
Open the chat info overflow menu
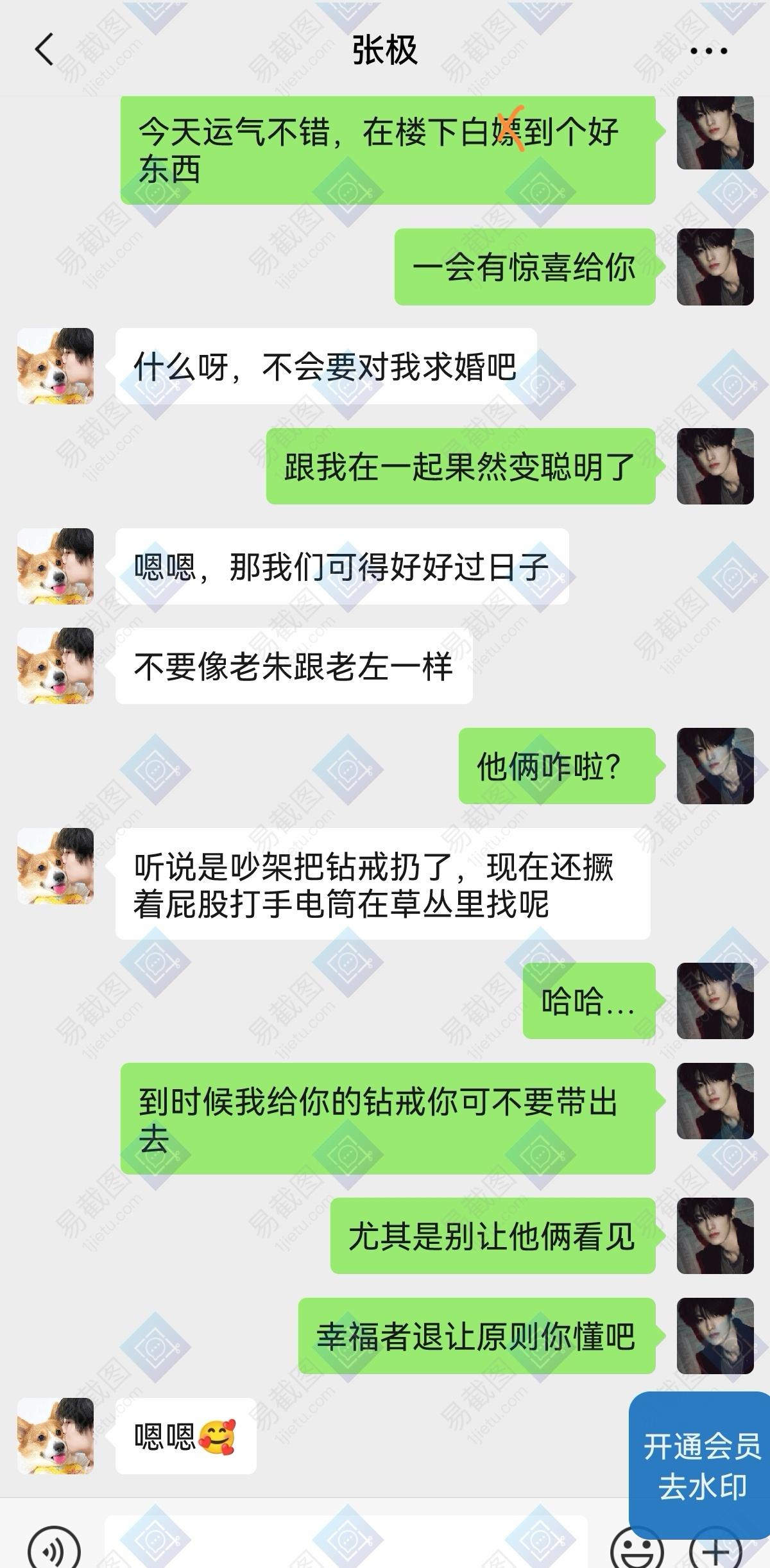tap(708, 51)
